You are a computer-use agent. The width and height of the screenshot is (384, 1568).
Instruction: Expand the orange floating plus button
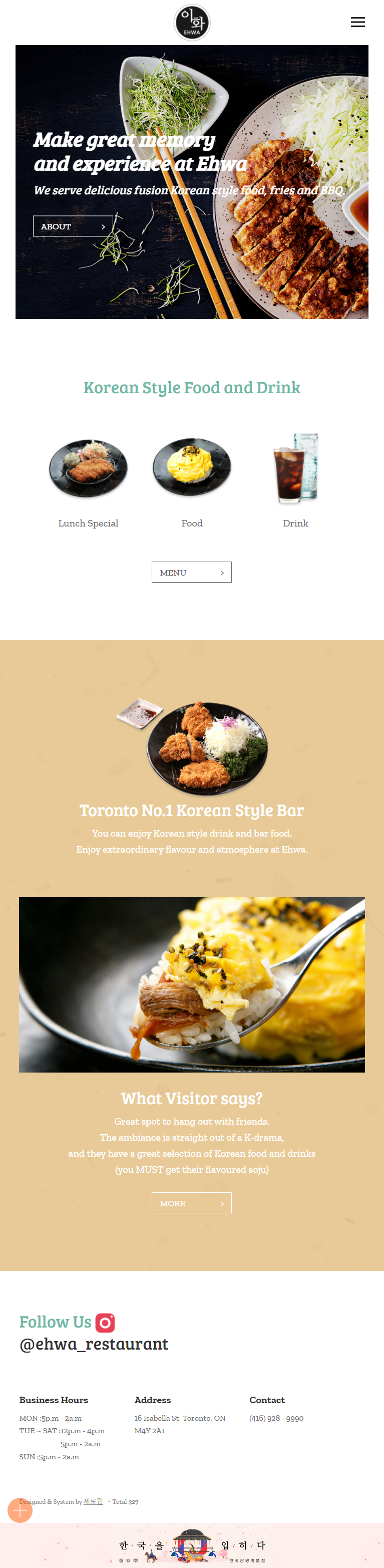click(x=20, y=1509)
